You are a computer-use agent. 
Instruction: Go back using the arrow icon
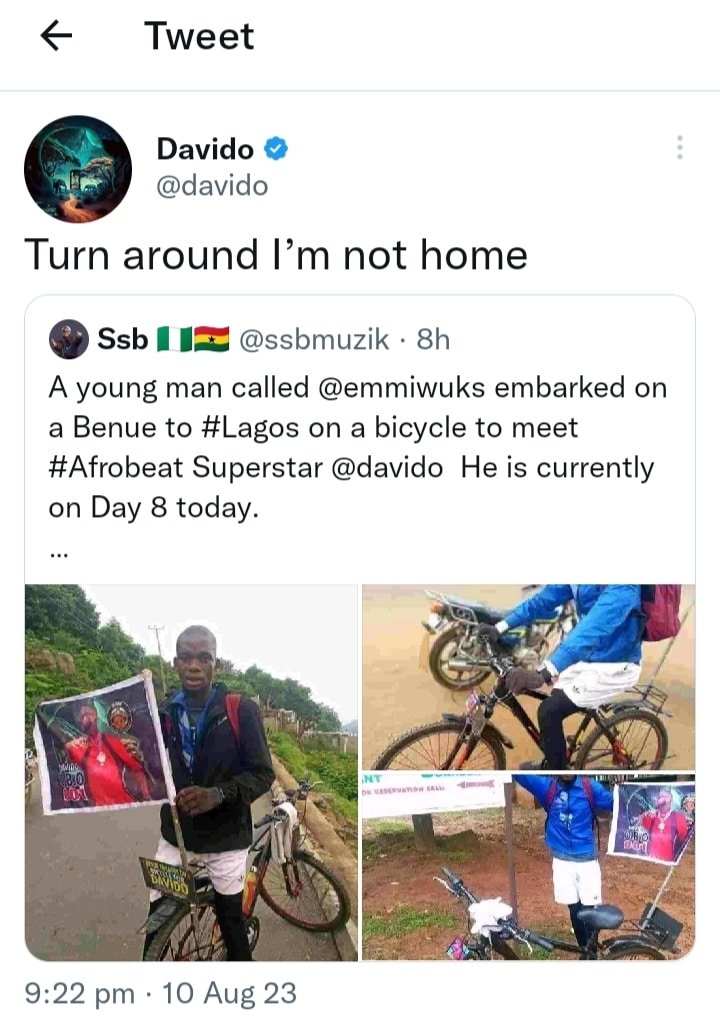coord(56,37)
